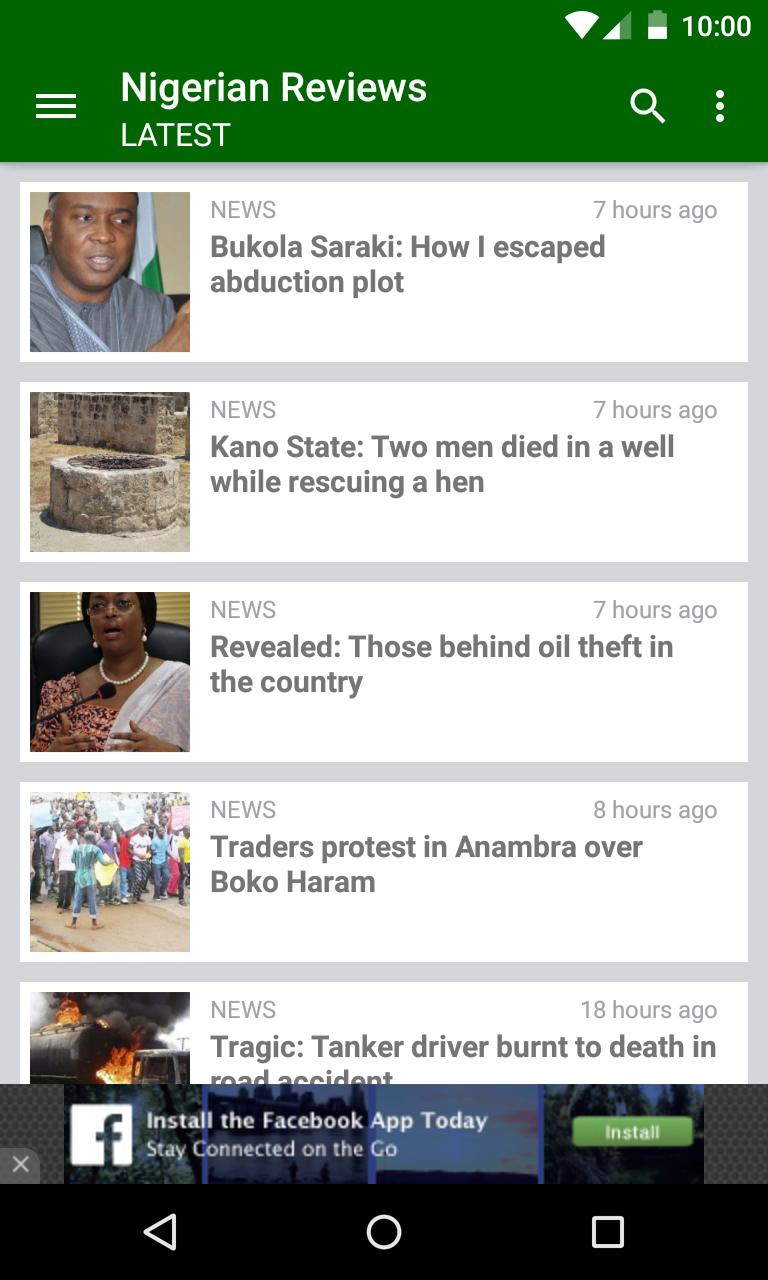The width and height of the screenshot is (768, 1280).
Task: Switch to the LATEST tab
Action: click(x=174, y=134)
